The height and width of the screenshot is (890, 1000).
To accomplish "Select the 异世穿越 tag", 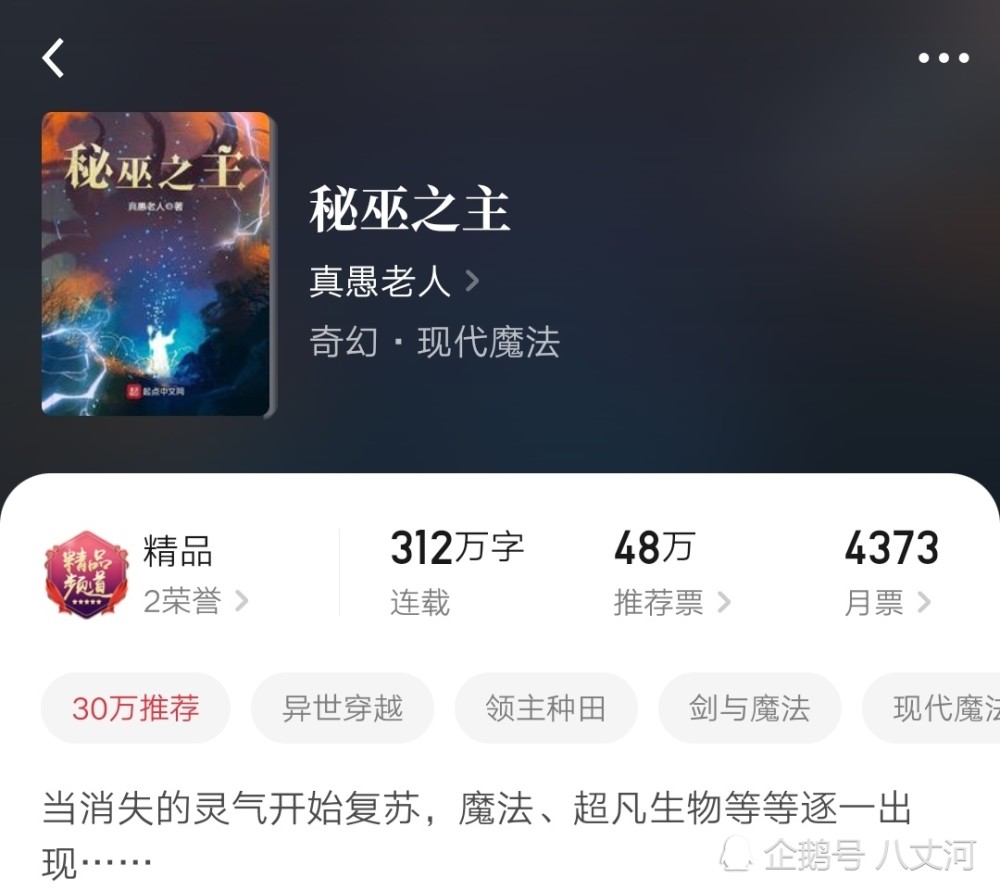I will point(342,708).
